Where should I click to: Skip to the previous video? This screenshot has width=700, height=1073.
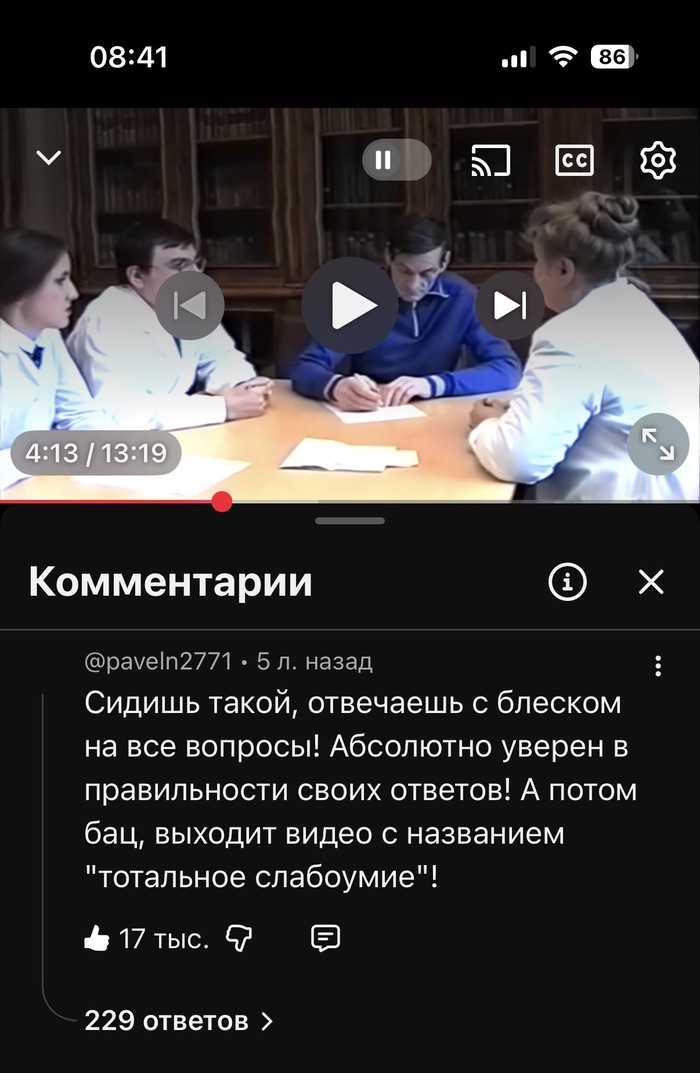(x=190, y=305)
